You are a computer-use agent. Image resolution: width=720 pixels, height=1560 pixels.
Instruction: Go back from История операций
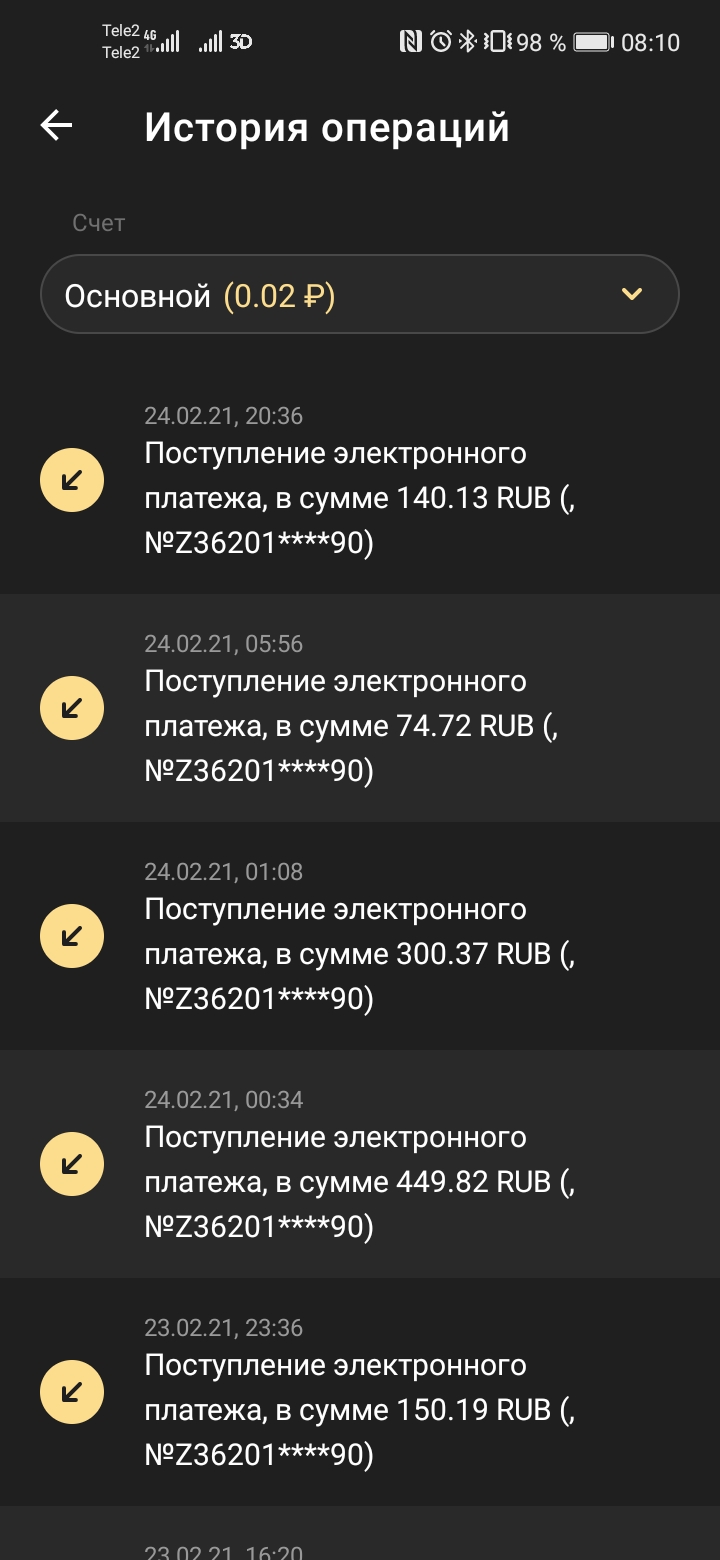coord(57,127)
